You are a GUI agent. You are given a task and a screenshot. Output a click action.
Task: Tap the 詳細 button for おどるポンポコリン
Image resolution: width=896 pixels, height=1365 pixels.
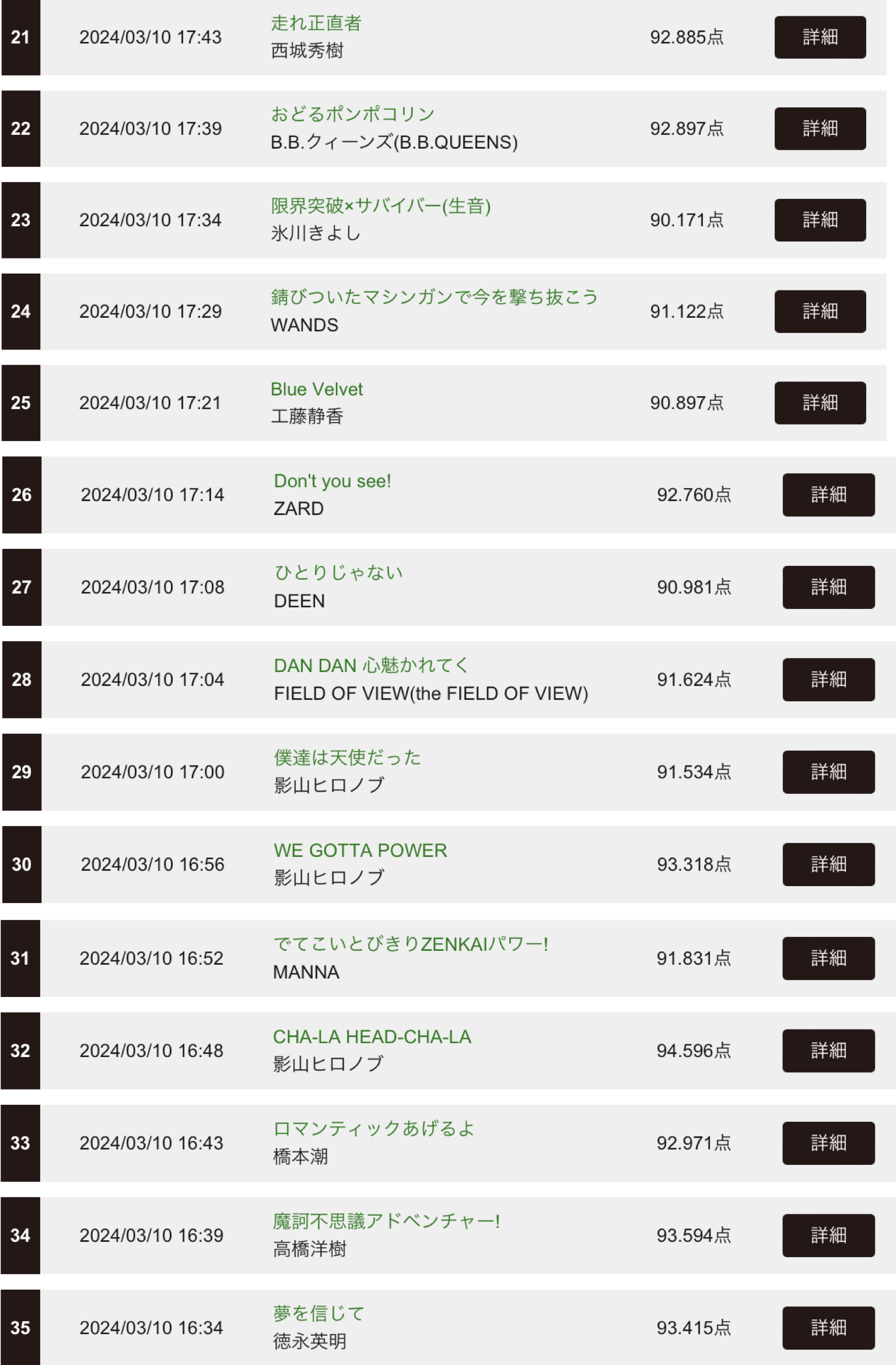coord(820,128)
